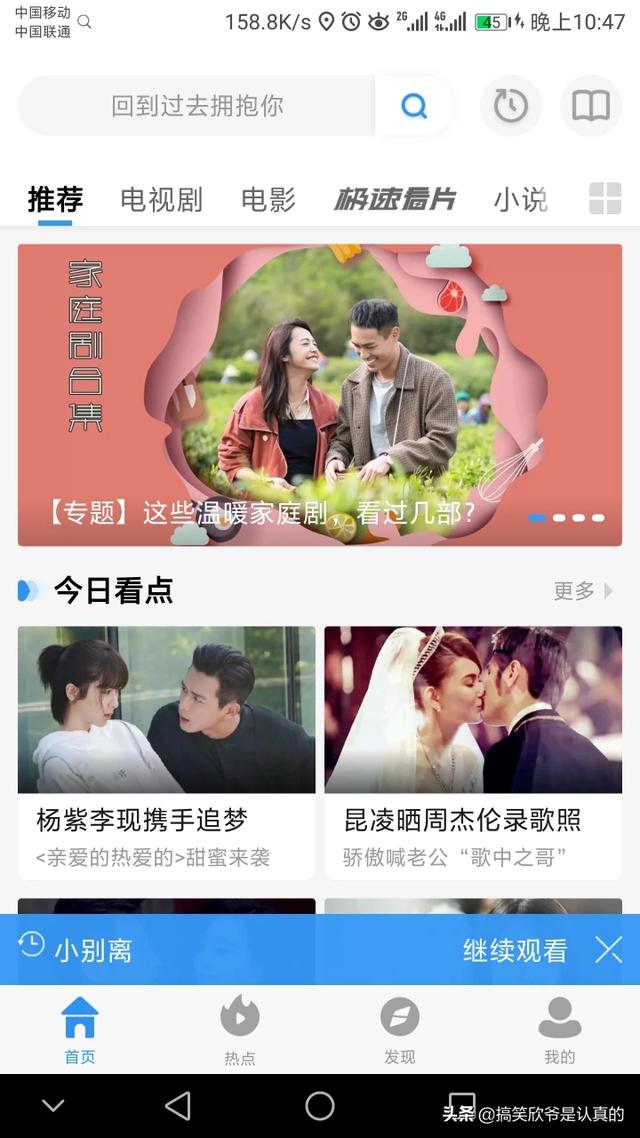Viewport: 640px width, 1138px height.
Task: Switch to the 电影 tab
Action: click(268, 199)
